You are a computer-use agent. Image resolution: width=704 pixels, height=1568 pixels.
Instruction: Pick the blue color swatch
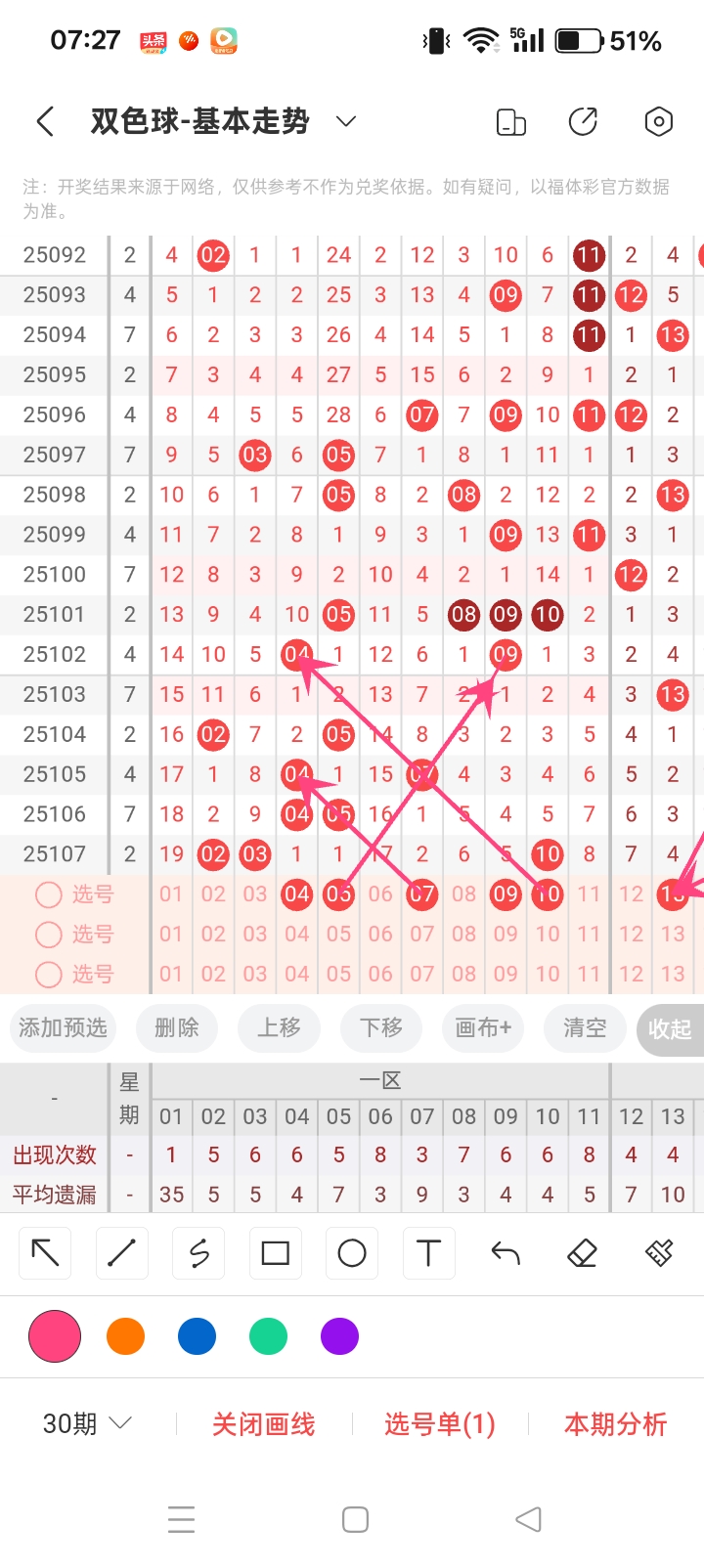[197, 1336]
